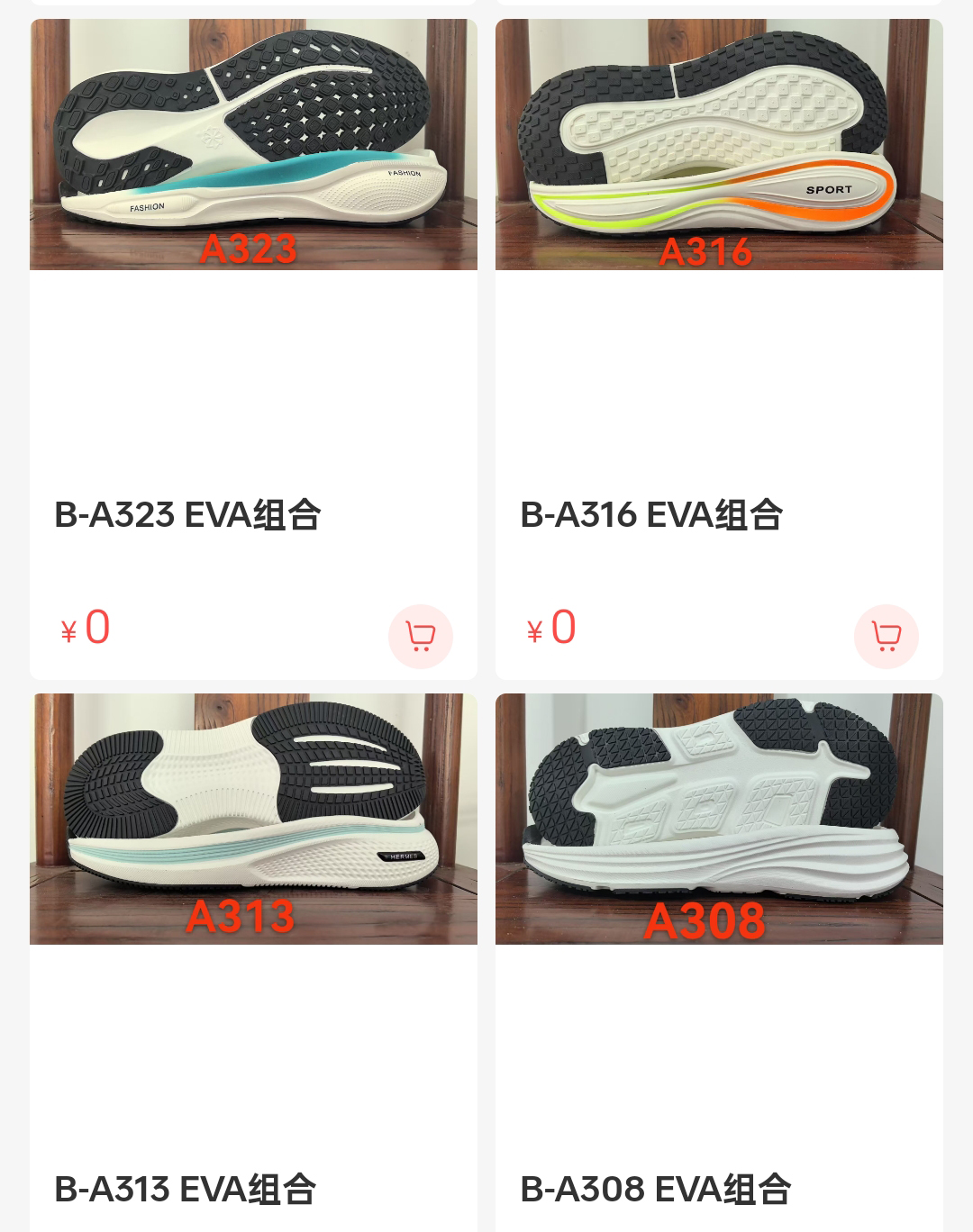This screenshot has height=1232, width=973.
Task: Add B-A316 EVA组合 to cart
Action: tap(886, 637)
